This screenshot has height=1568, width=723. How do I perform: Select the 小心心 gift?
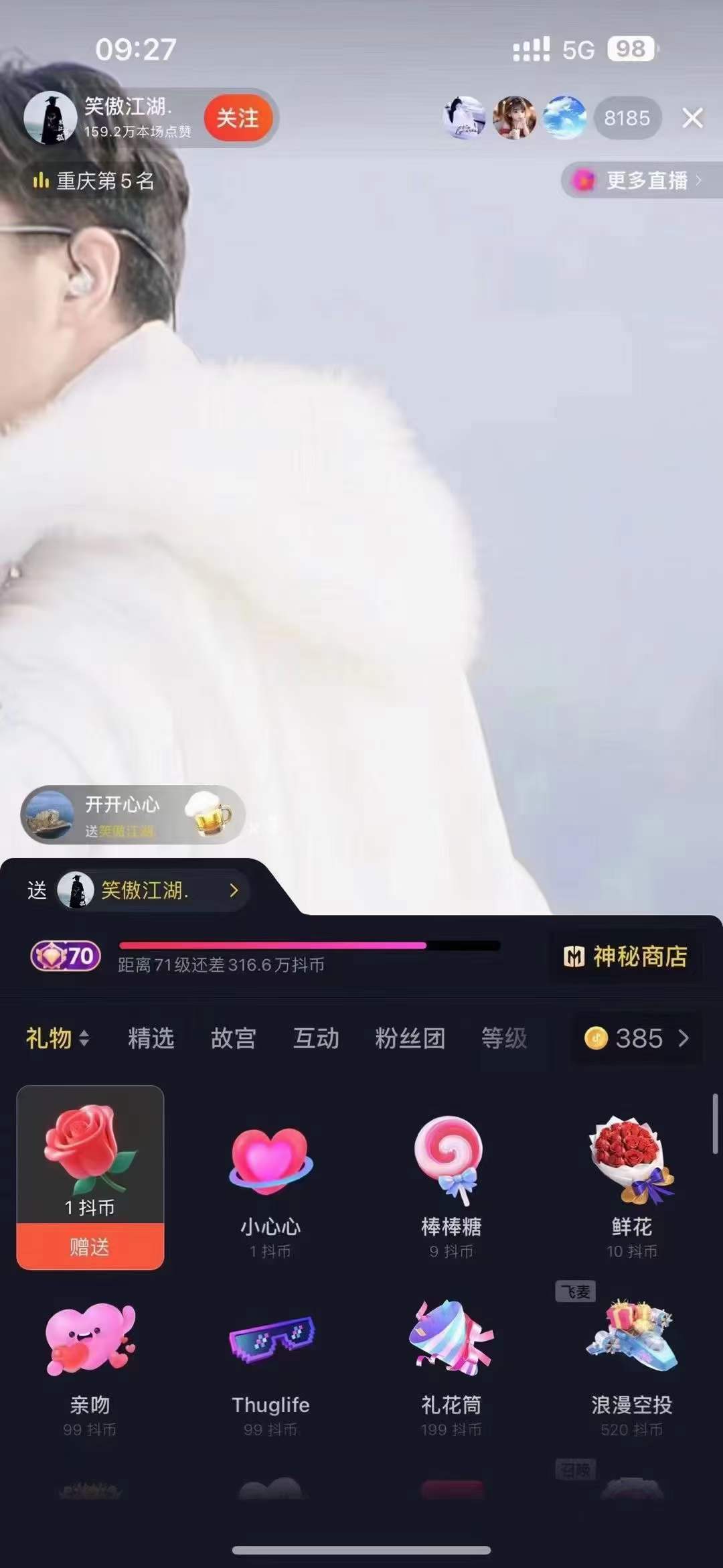tap(270, 1179)
